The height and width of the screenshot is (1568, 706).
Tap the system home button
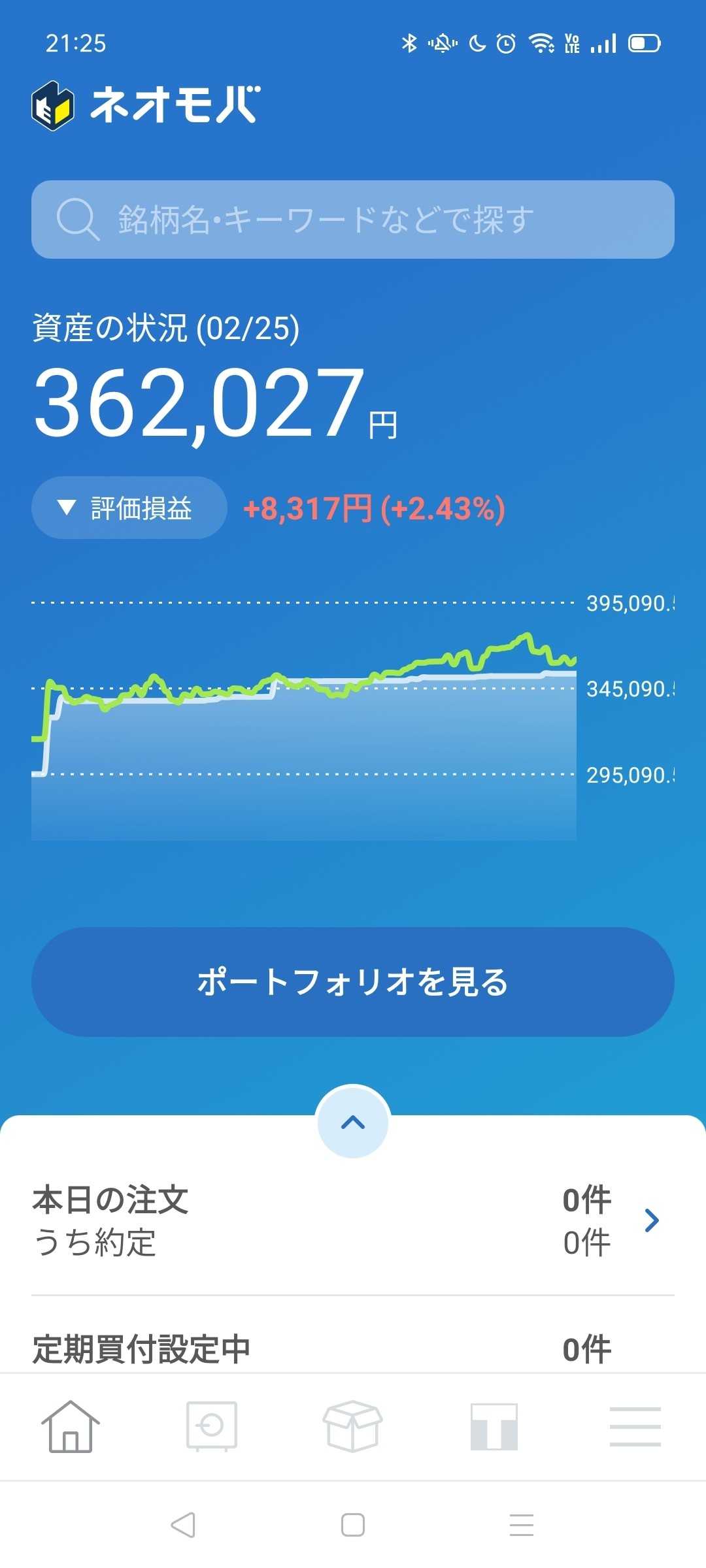click(353, 1525)
